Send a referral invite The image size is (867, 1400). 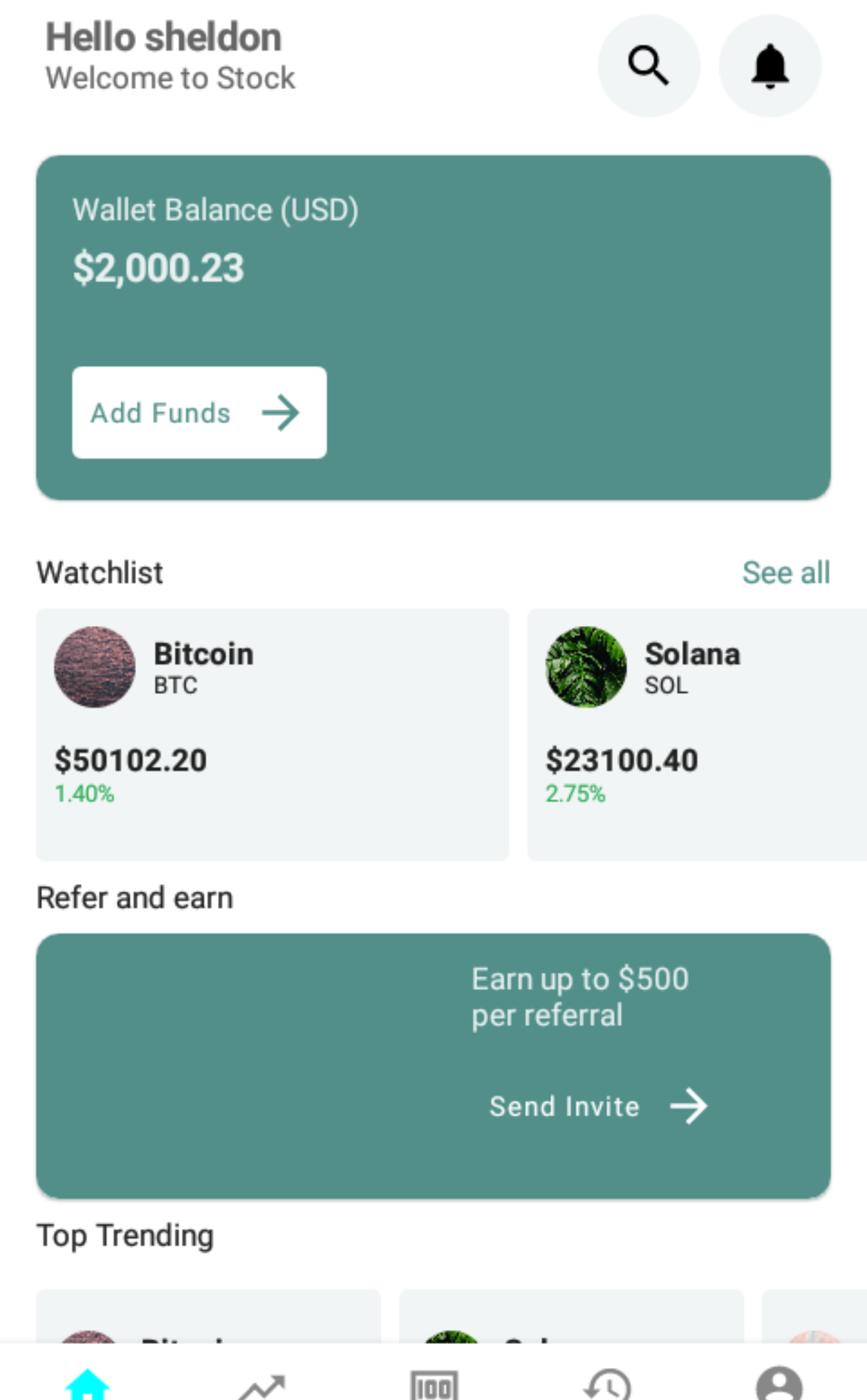[x=598, y=1107]
